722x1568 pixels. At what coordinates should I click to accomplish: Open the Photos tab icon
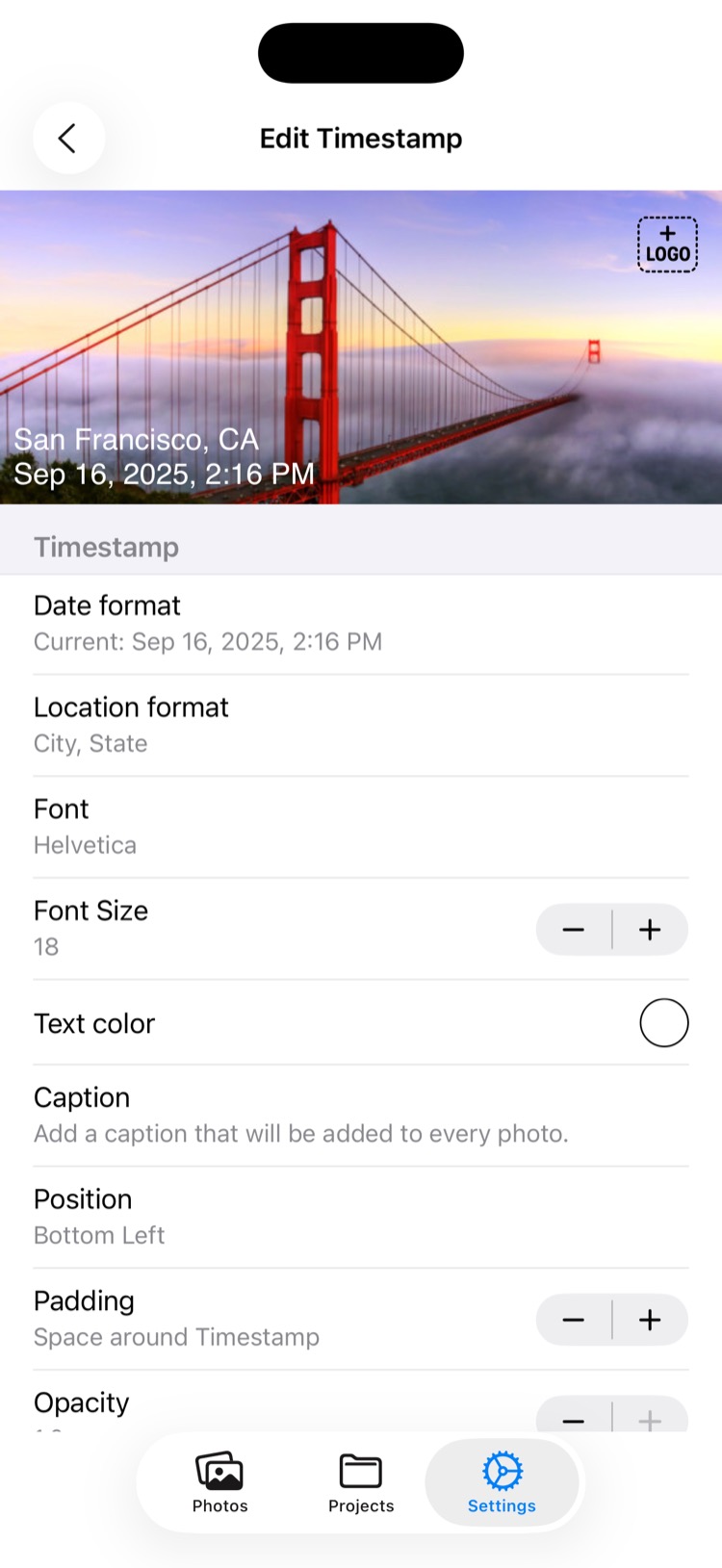coord(219,1471)
